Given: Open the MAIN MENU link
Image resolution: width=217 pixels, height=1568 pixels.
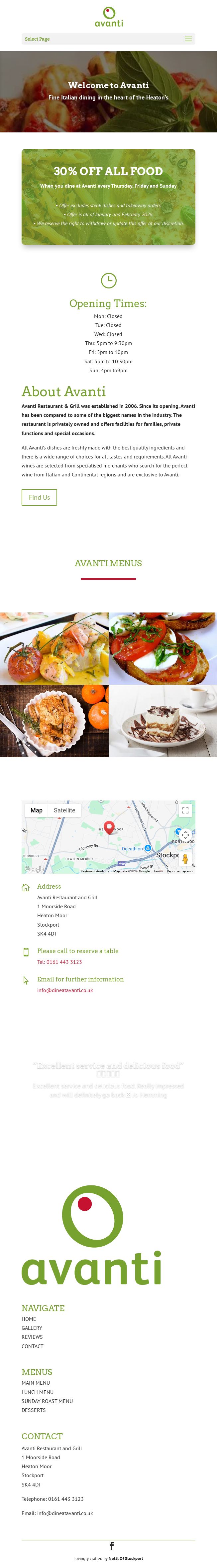Looking at the screenshot, I should point(36,1383).
